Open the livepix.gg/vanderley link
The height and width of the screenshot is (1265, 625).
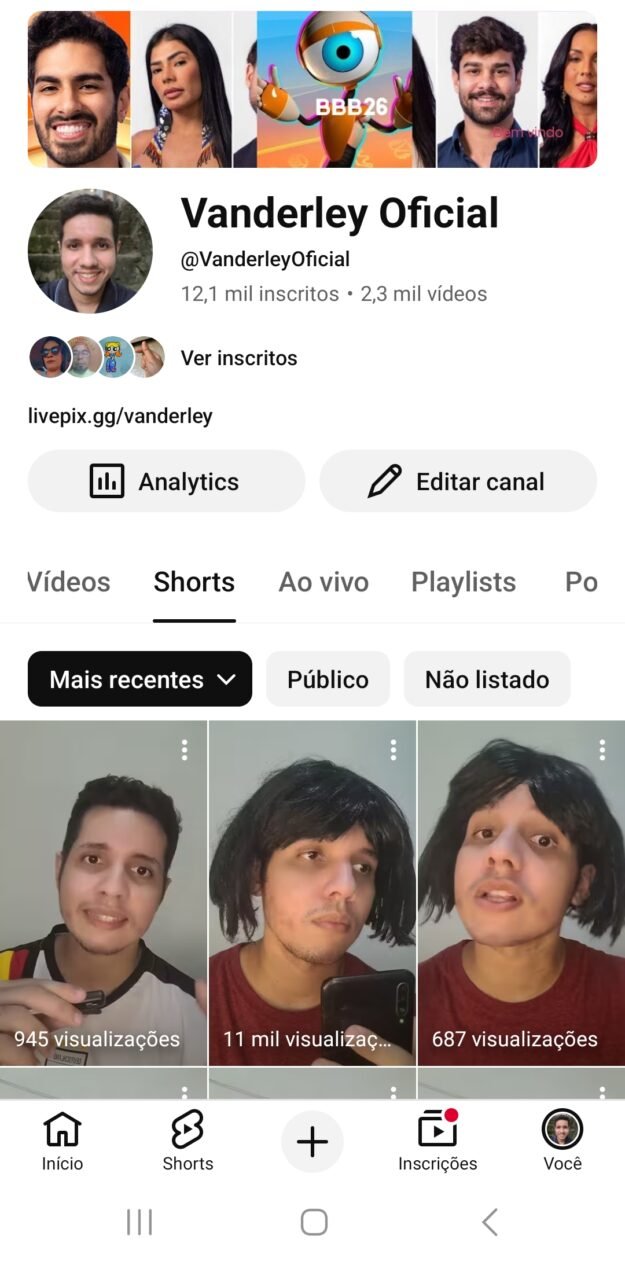click(x=120, y=416)
